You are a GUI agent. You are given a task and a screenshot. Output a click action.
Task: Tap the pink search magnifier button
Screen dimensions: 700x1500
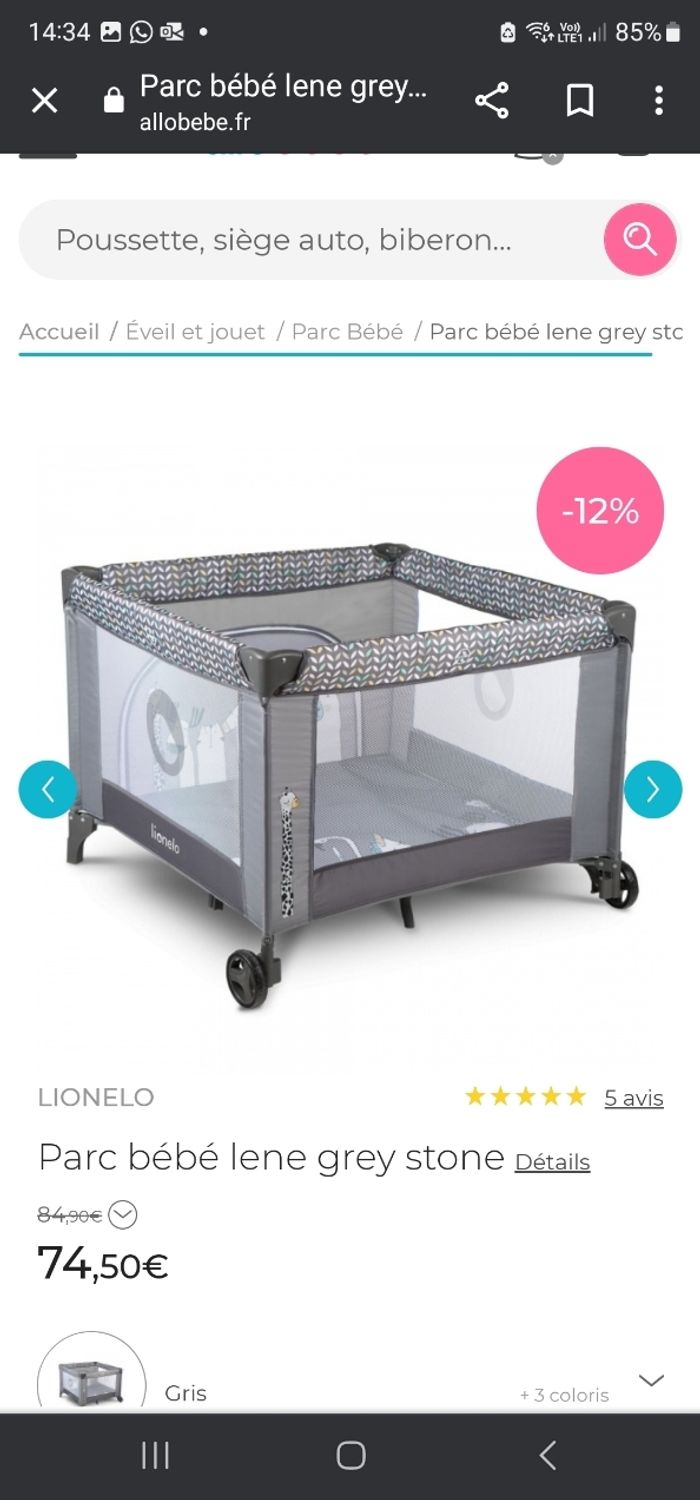pyautogui.click(x=640, y=240)
